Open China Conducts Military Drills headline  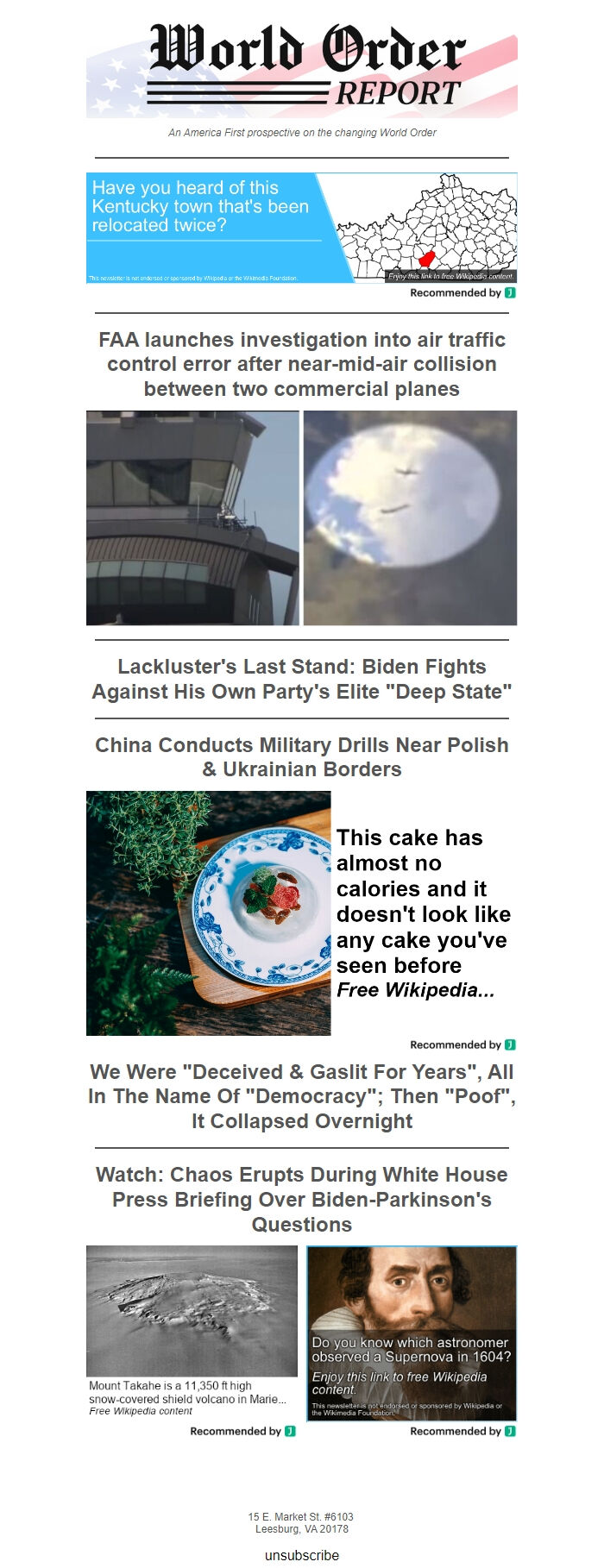click(x=301, y=756)
